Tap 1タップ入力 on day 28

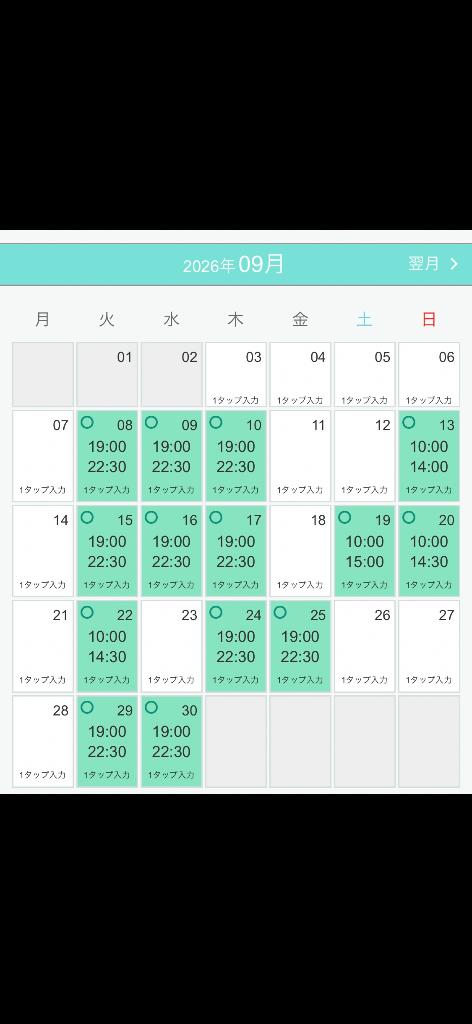[x=42, y=775]
